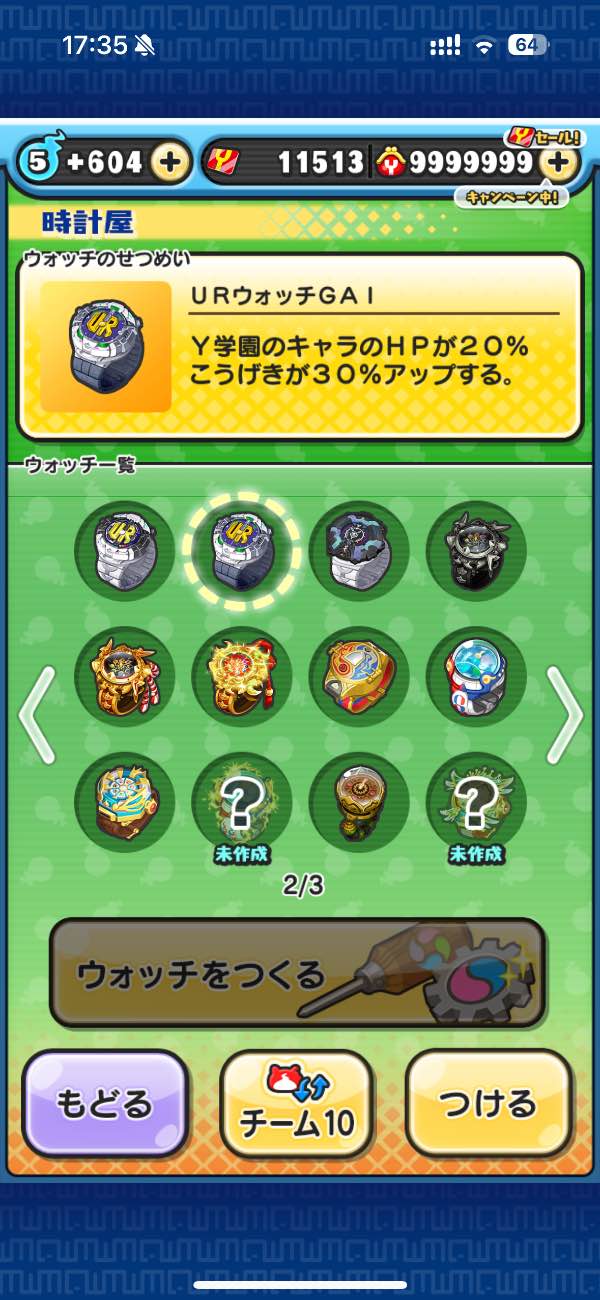Image resolution: width=600 pixels, height=1300 pixels.
Task: Switch team via the チーム10 button
Action: 297,1104
